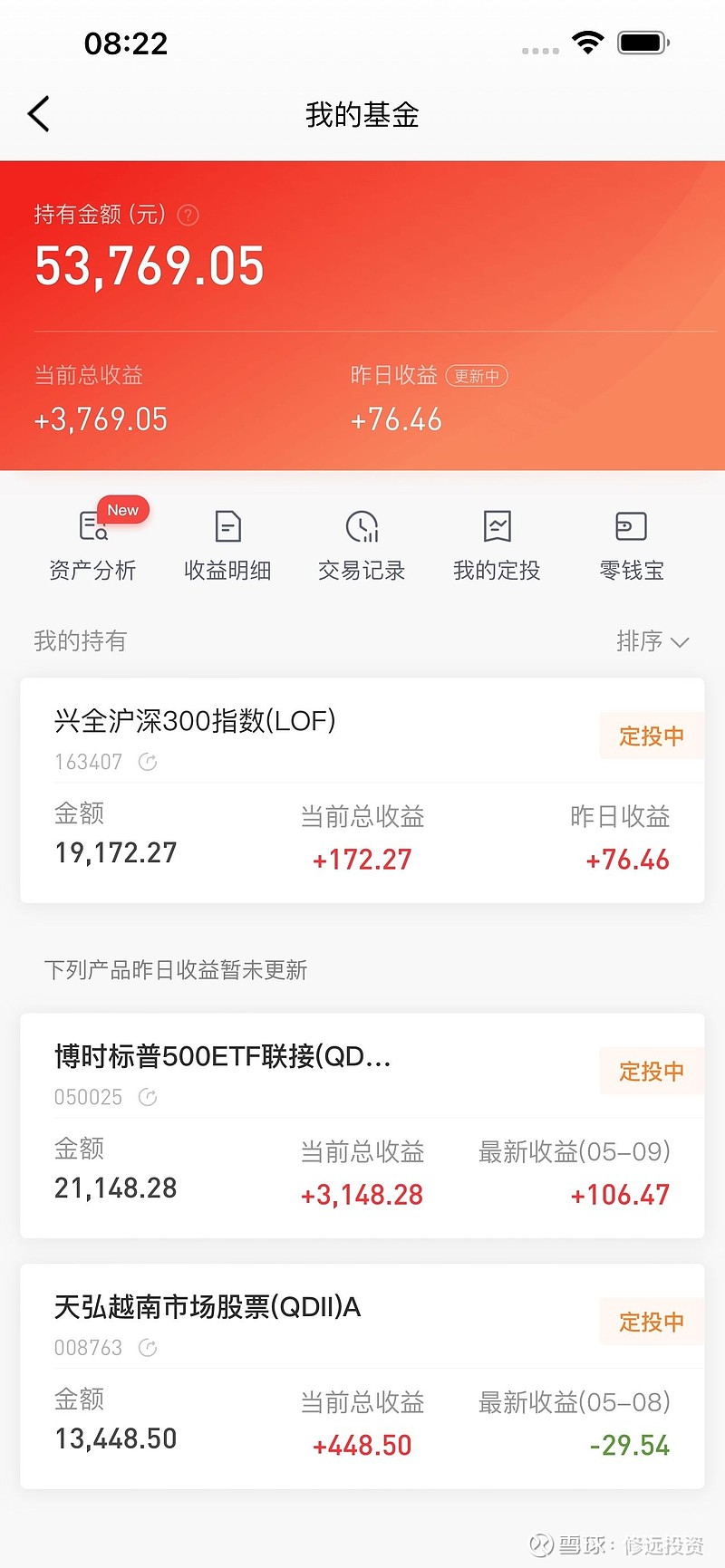Tap the help icon beside 持有金额
Viewport: 725px width, 1568px height.
pos(188,216)
